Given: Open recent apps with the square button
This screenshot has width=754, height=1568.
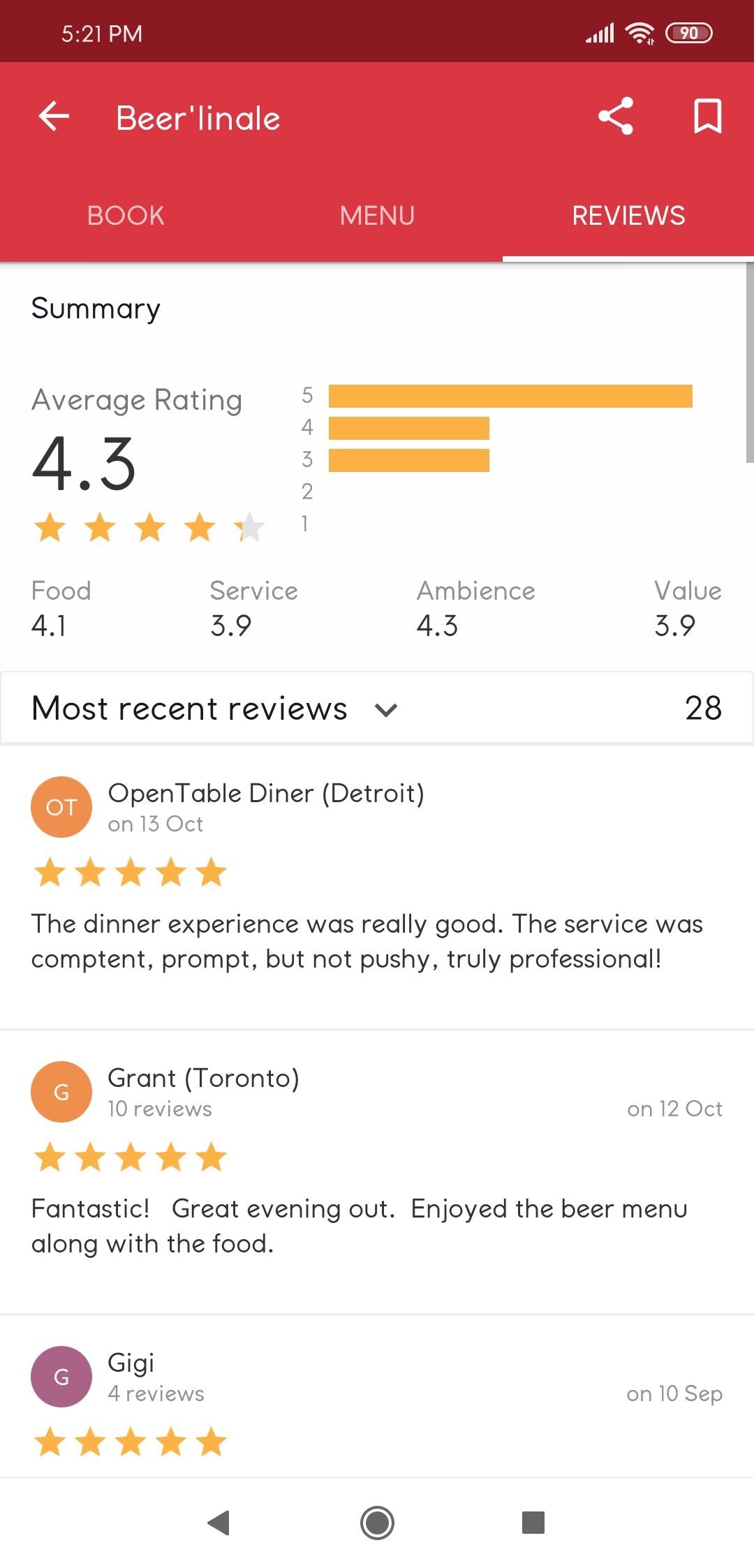Looking at the screenshot, I should [533, 1522].
